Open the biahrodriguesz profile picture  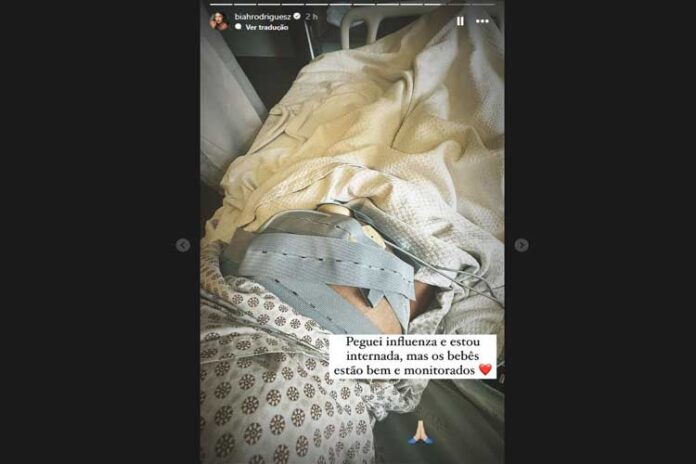pyautogui.click(x=218, y=21)
